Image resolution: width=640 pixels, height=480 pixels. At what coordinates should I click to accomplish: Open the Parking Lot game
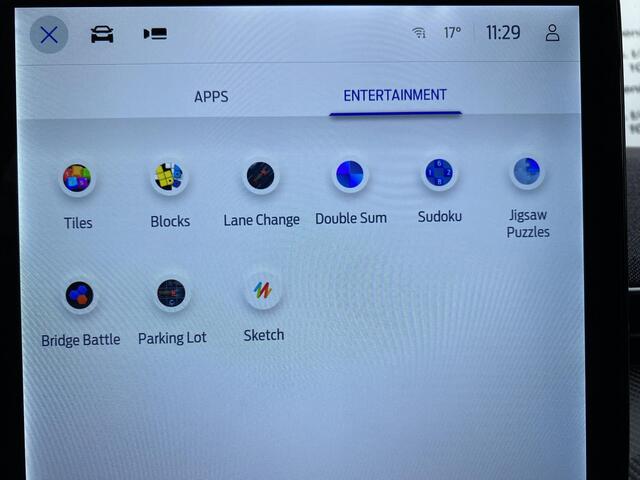coord(172,294)
